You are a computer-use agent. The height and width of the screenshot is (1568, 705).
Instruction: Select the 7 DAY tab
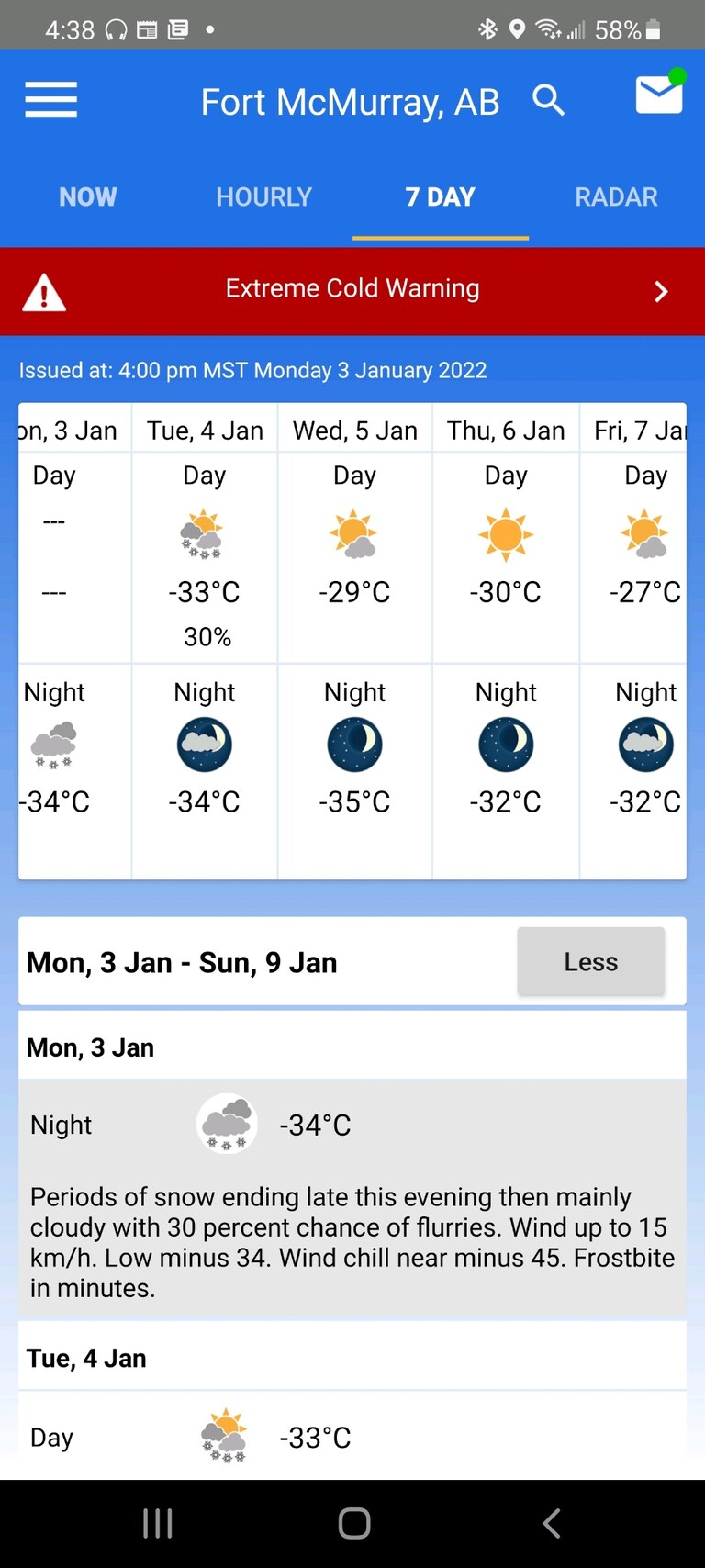click(441, 196)
